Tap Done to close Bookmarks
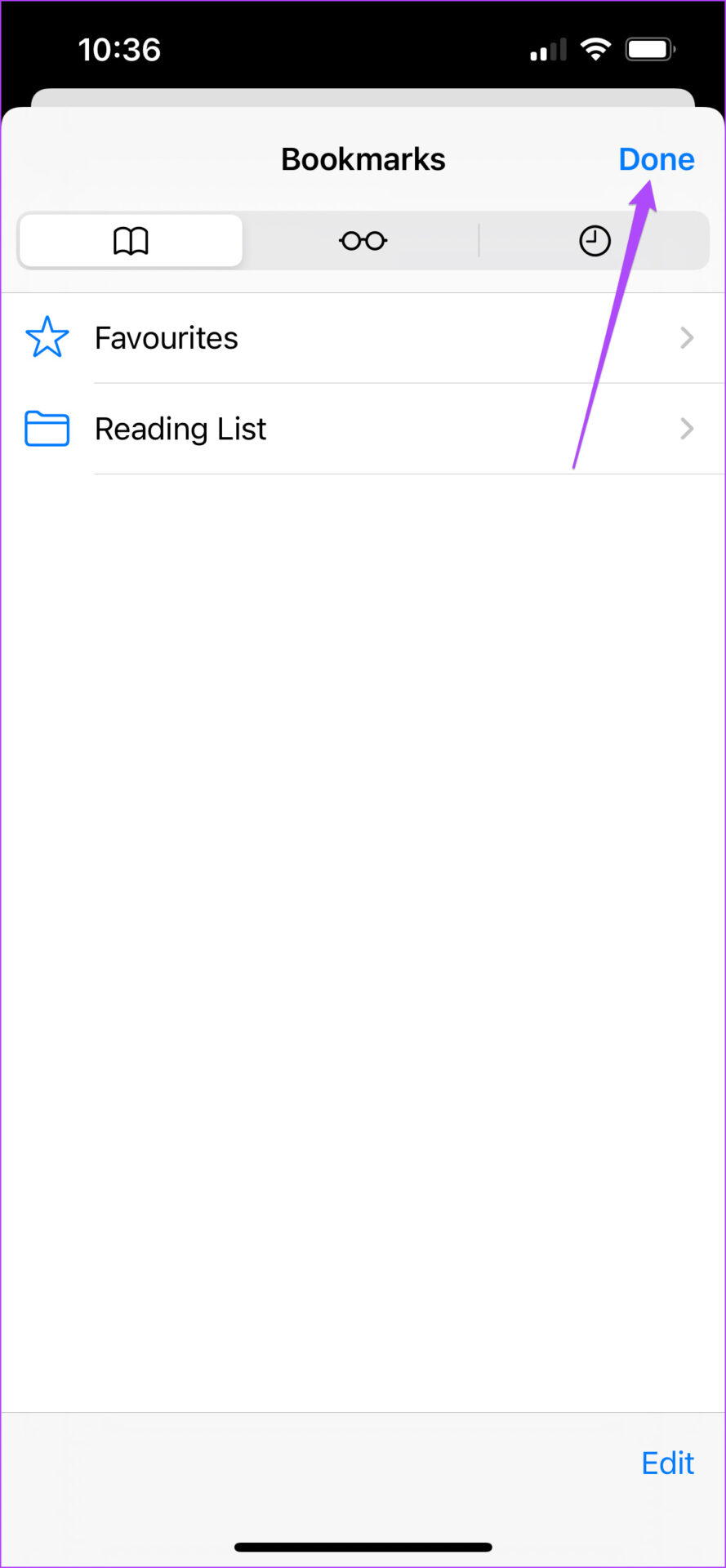The image size is (726, 1568). (x=656, y=159)
